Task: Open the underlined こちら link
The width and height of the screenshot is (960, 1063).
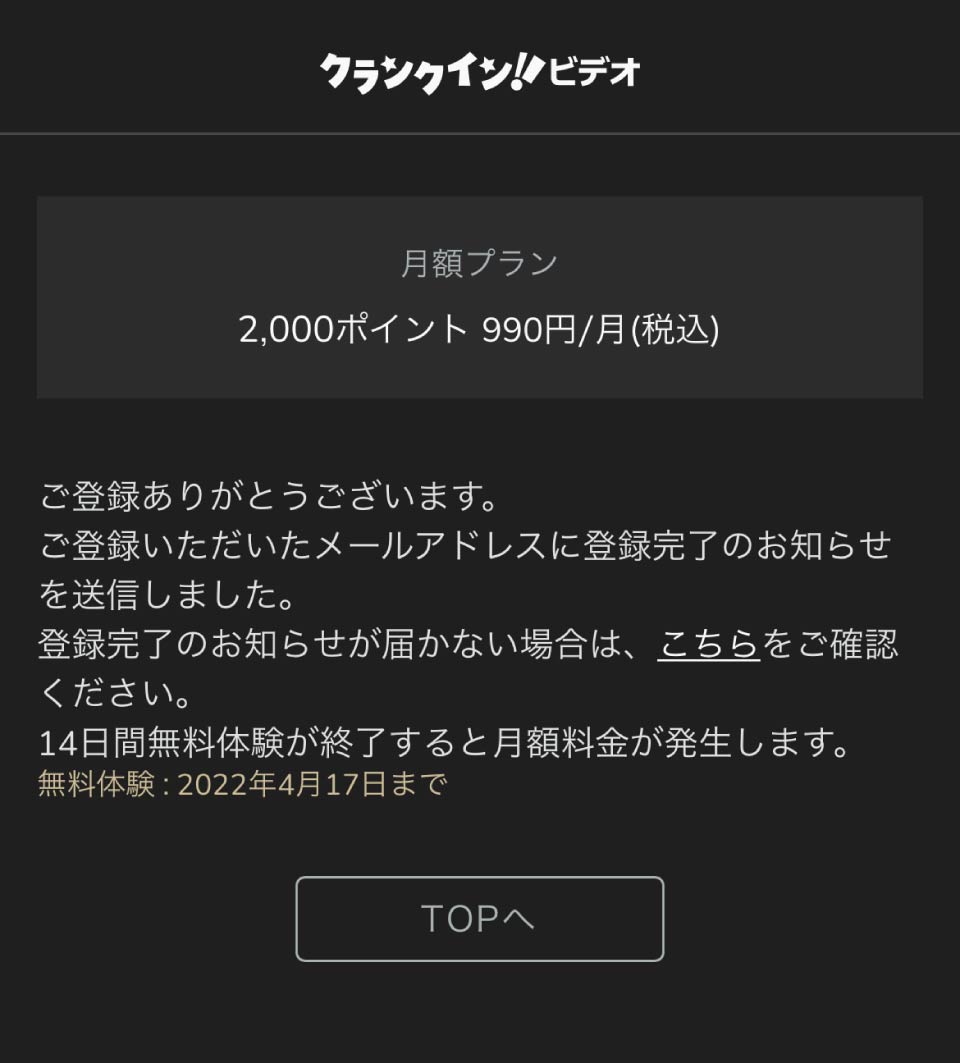Action: (709, 645)
